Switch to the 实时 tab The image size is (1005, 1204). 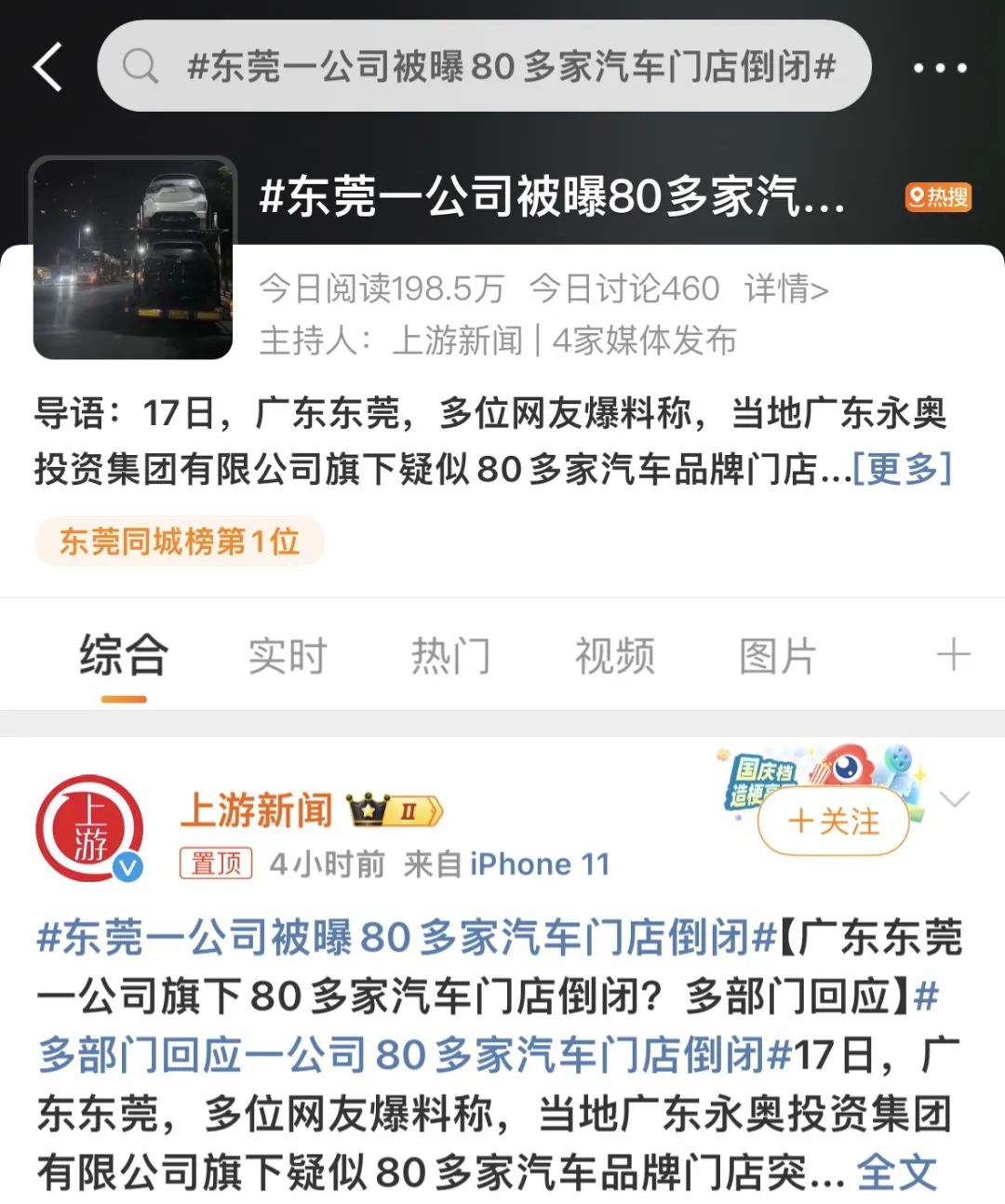click(x=287, y=656)
